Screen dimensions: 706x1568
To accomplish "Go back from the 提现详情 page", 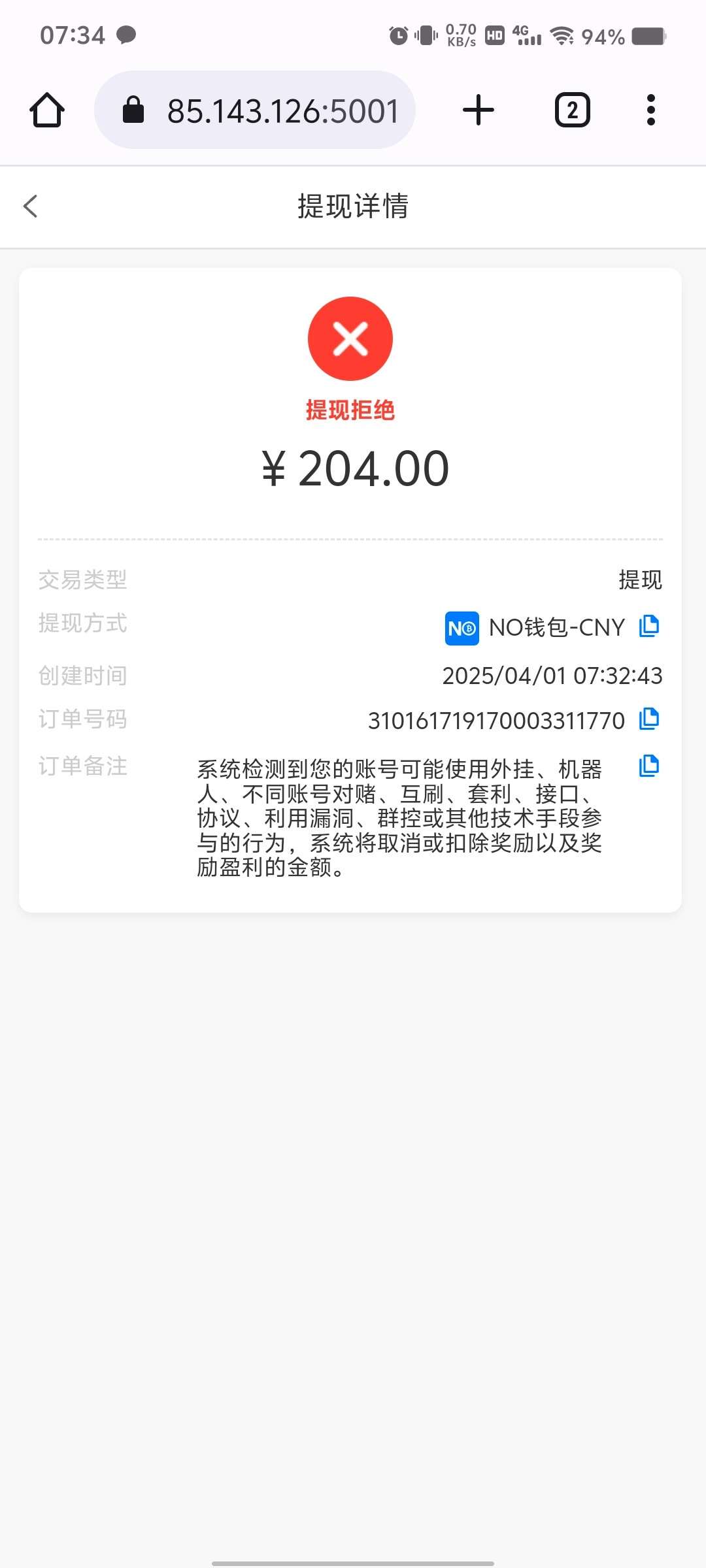I will (x=31, y=206).
